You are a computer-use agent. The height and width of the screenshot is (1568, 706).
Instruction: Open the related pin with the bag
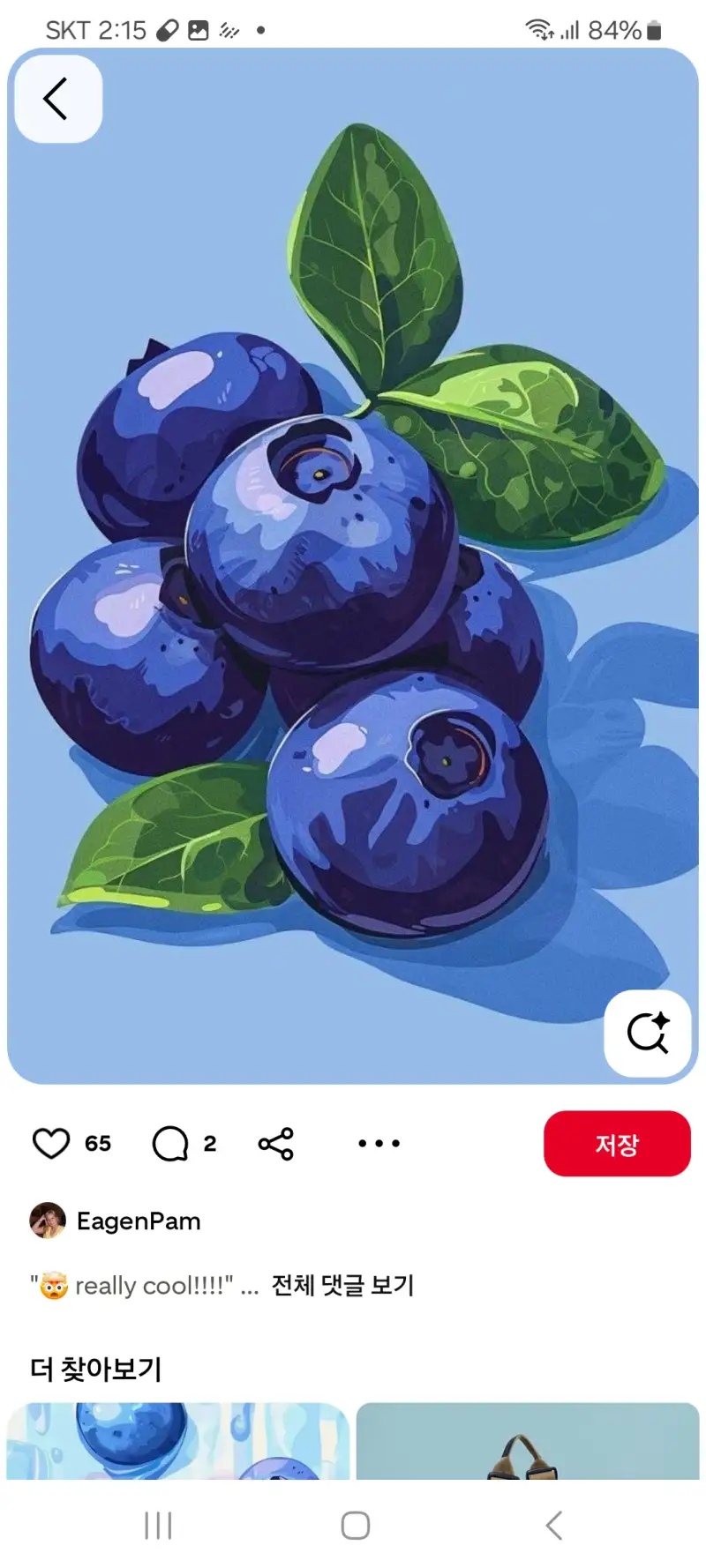coord(528,1441)
